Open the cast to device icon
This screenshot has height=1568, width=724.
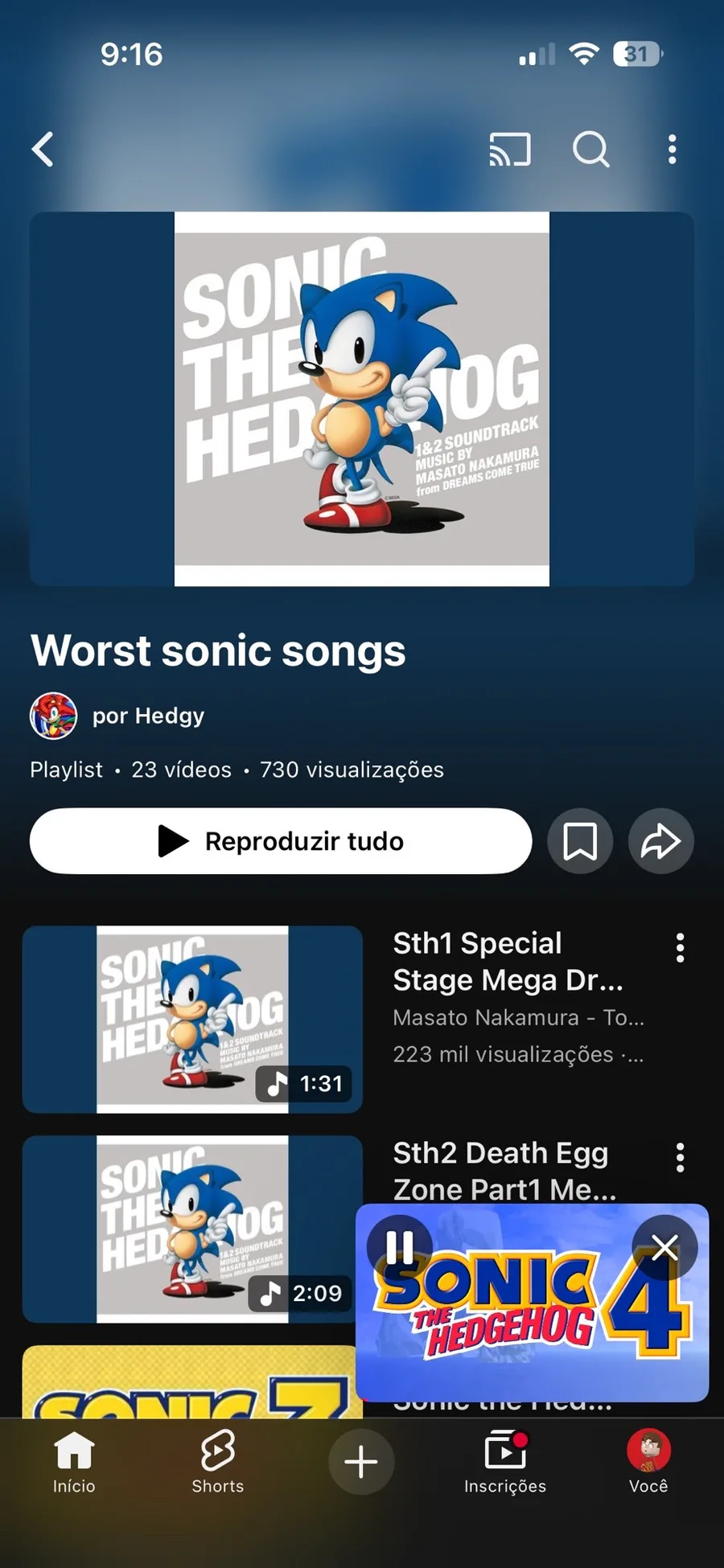[x=510, y=150]
